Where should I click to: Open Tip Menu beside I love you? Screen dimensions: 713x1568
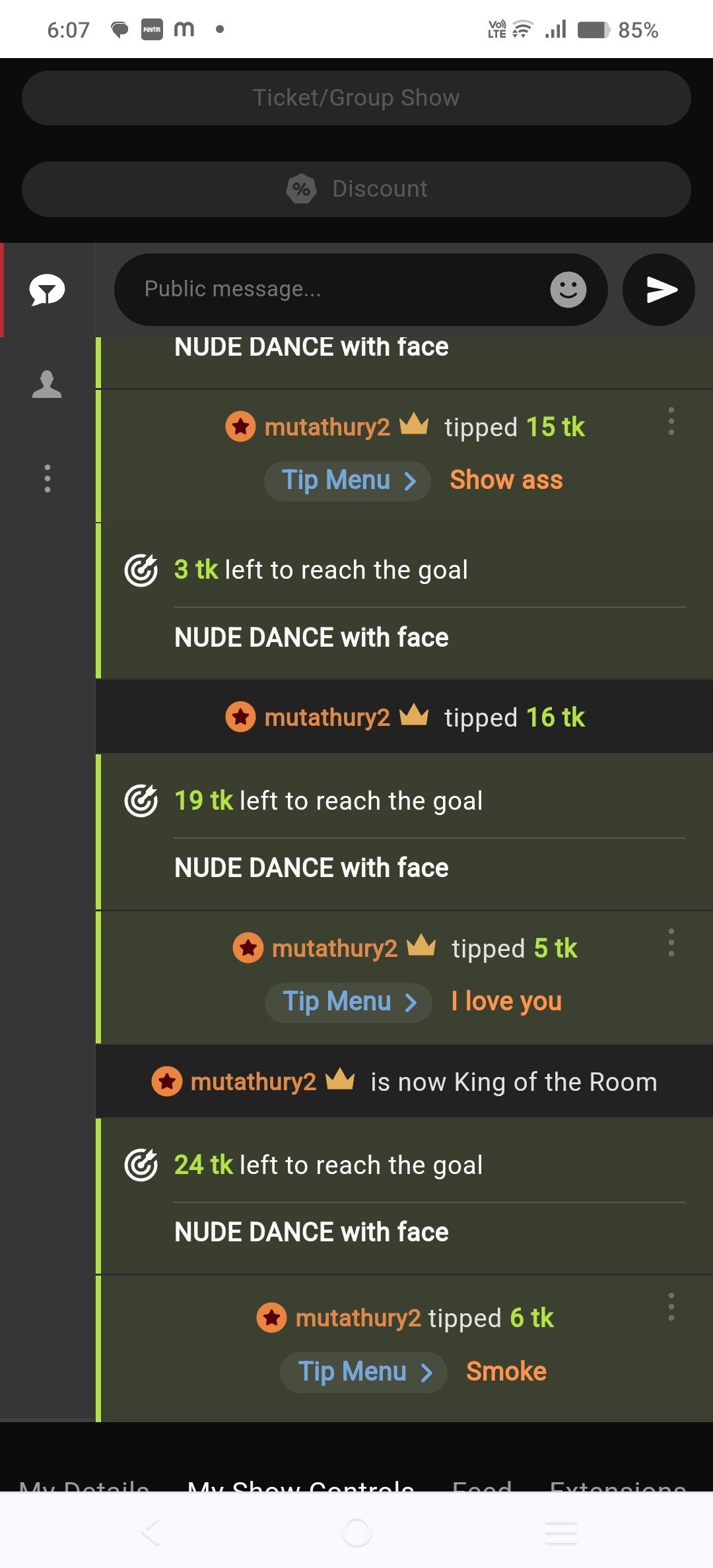coord(349,1002)
